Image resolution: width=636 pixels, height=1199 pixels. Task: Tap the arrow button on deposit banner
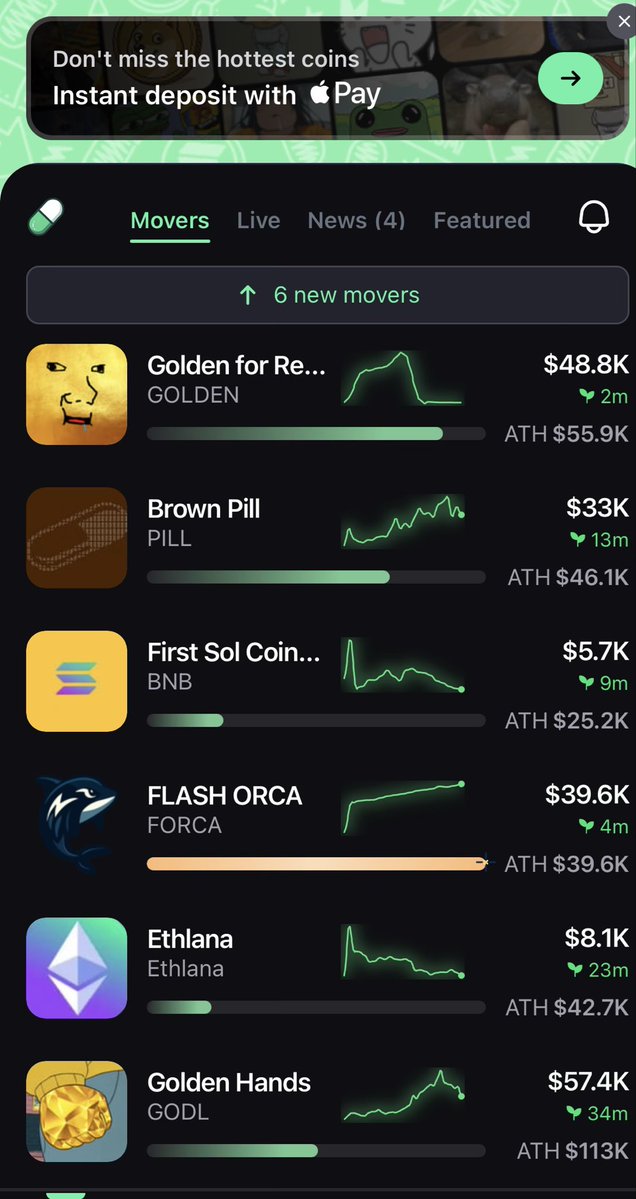point(570,79)
